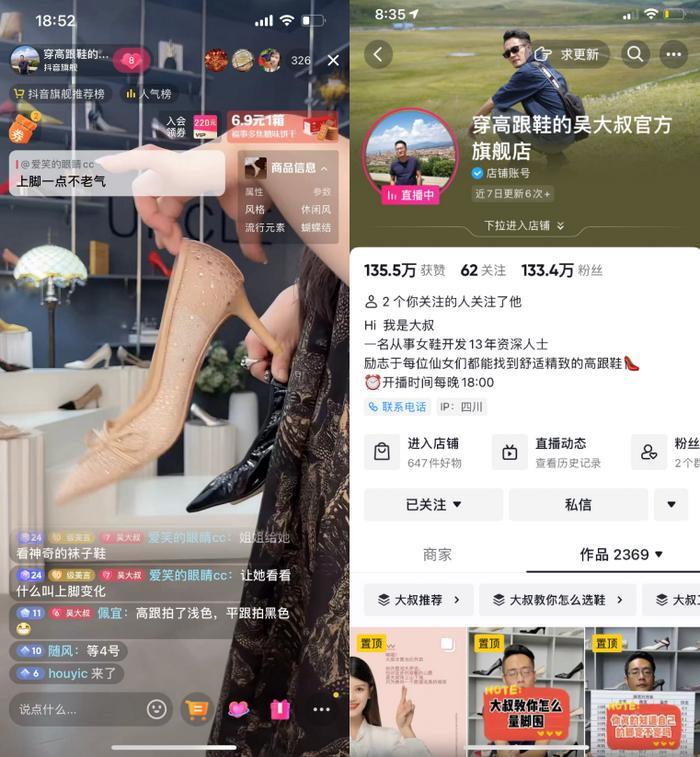700x757 pixels.
Task: Tap the 求更新 button
Action: tap(567, 54)
